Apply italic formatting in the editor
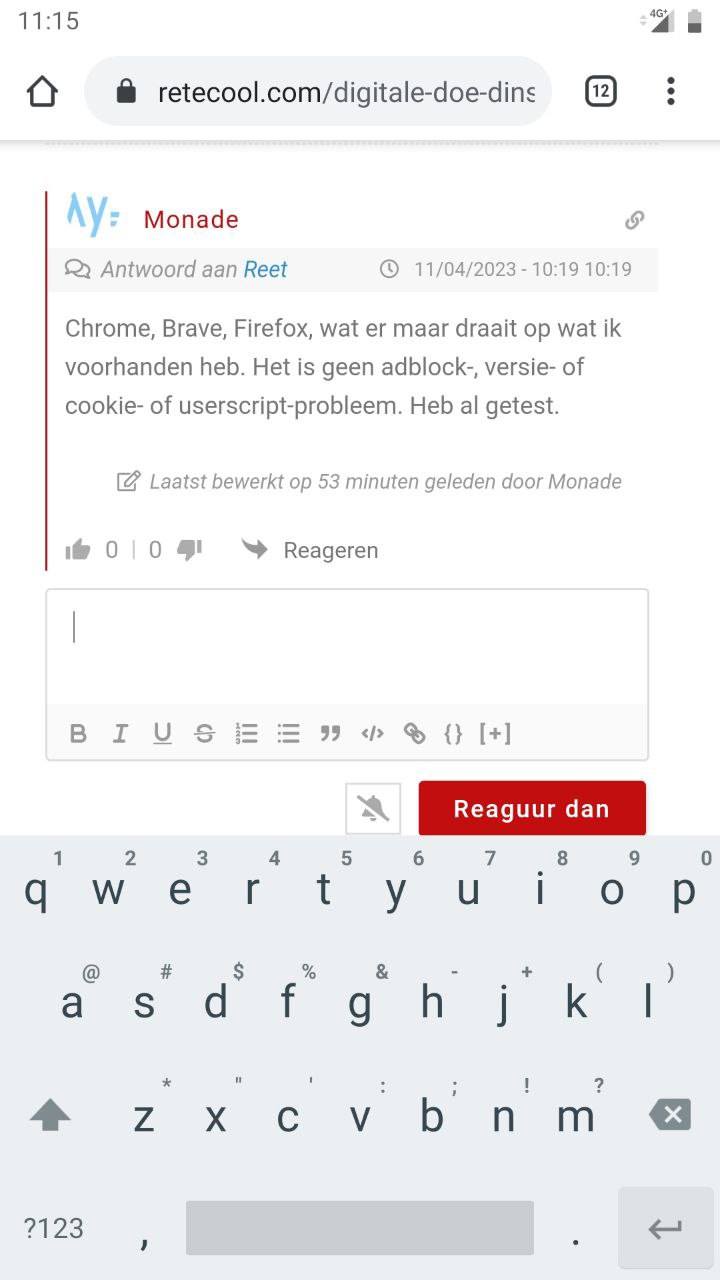Screen dimensions: 720x1280 (120, 734)
